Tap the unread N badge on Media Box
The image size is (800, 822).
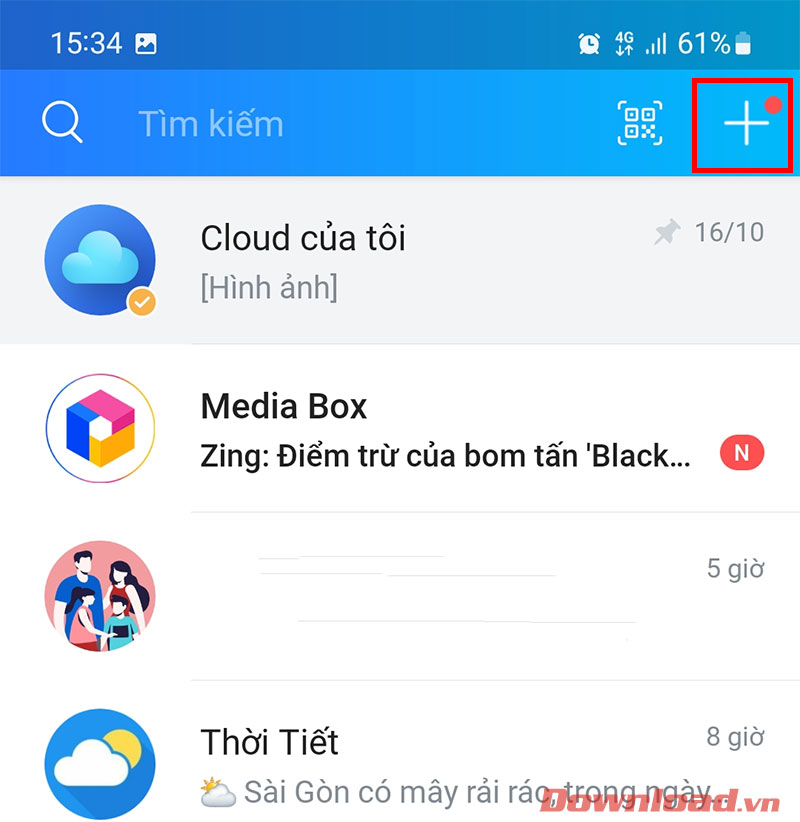(x=741, y=453)
